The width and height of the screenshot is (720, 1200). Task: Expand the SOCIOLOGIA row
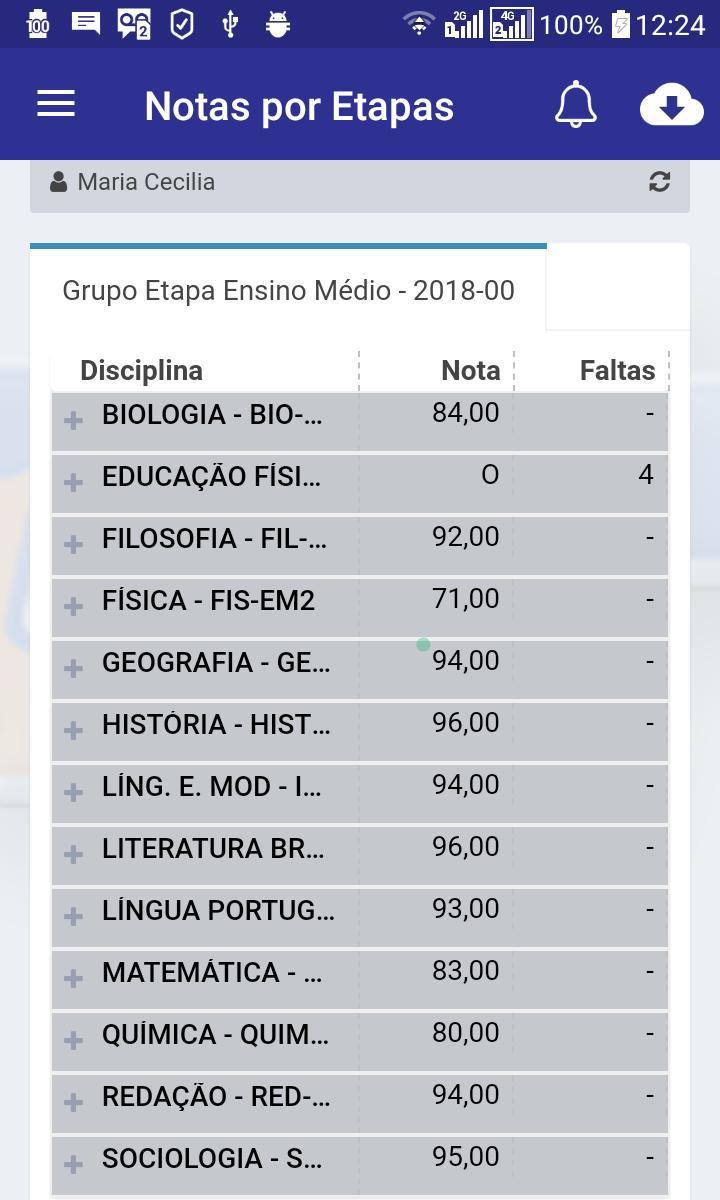click(x=73, y=1165)
